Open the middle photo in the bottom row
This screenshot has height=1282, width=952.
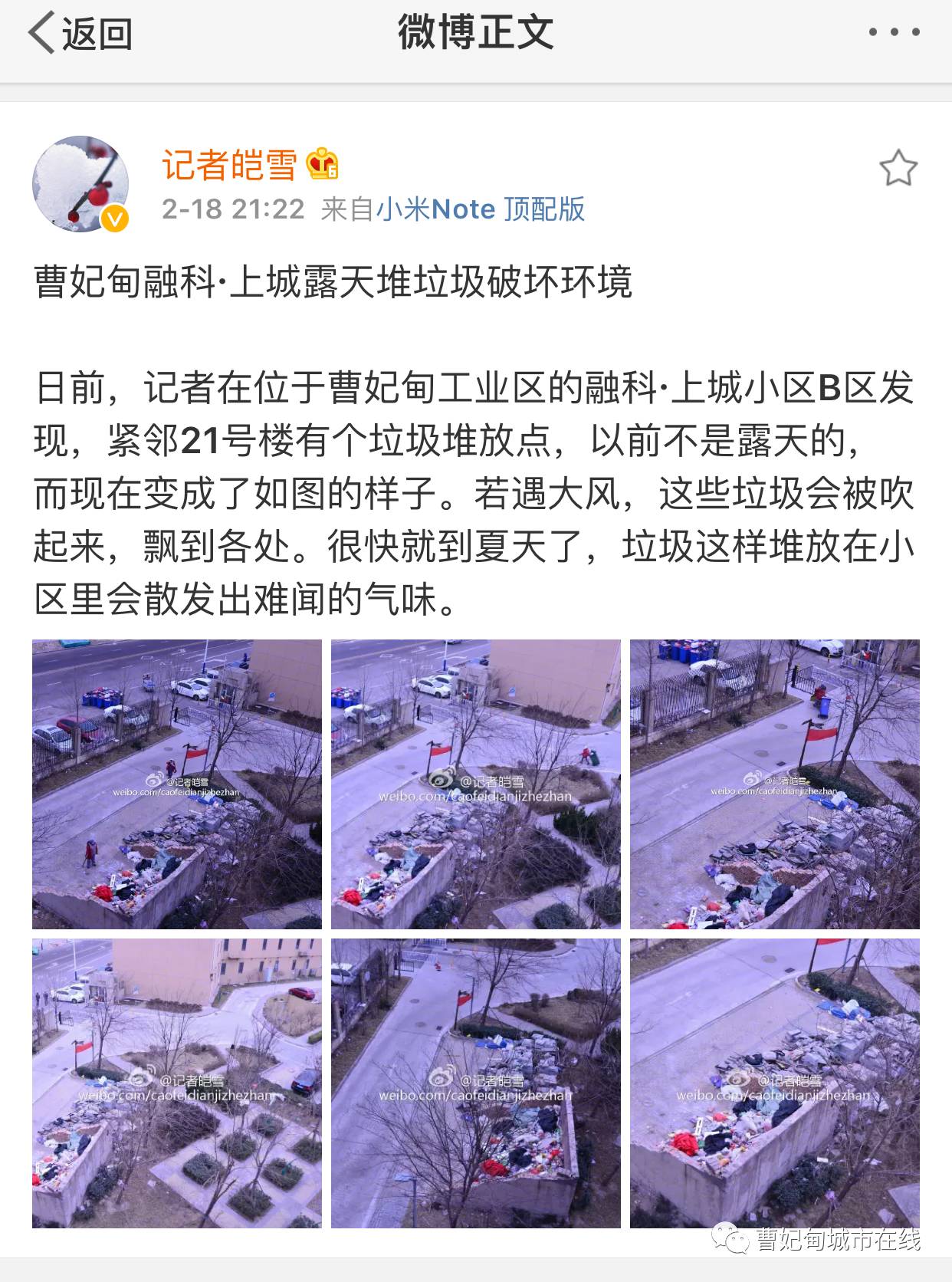475,1083
